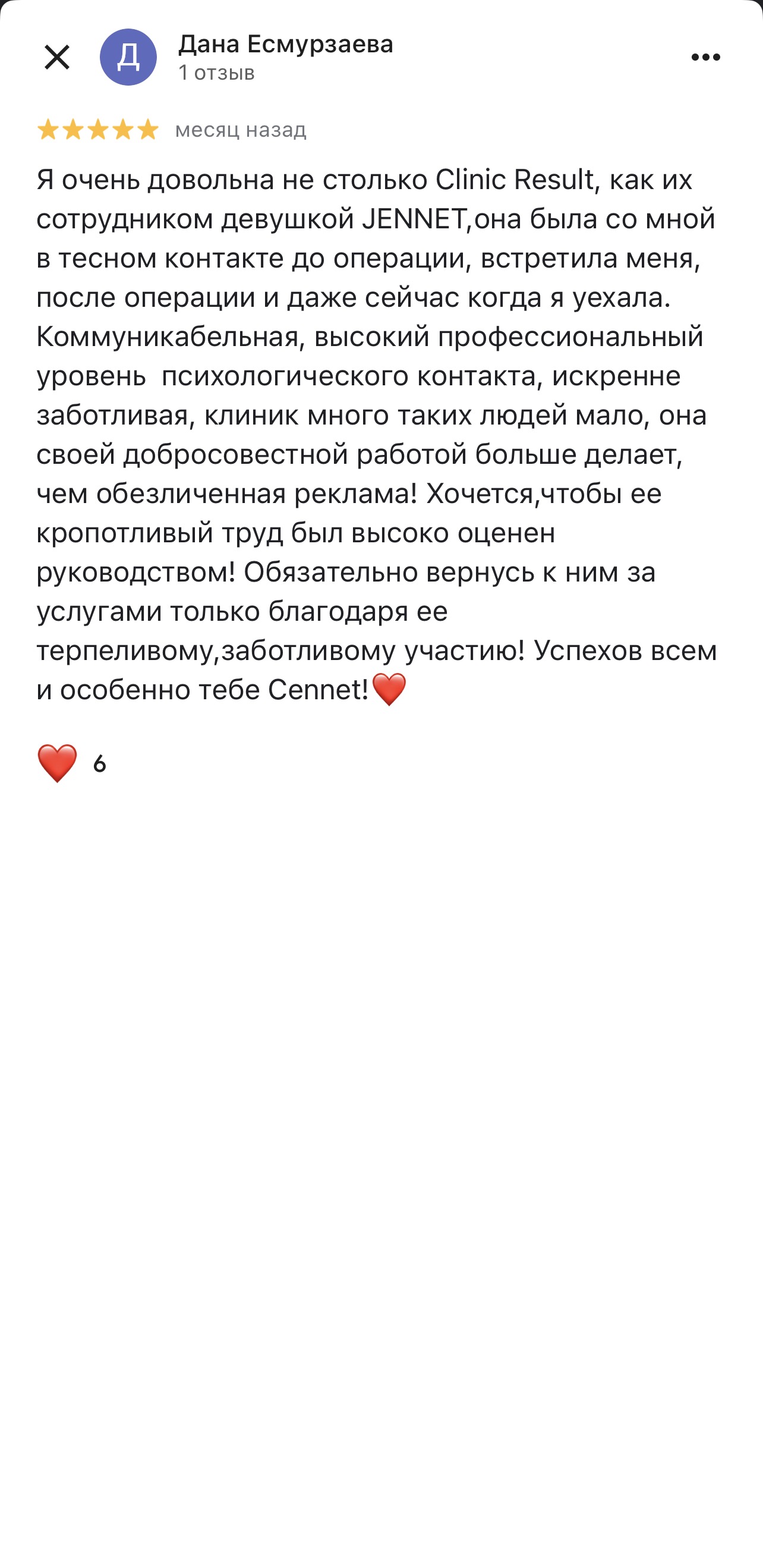Click the reaction count 6
The width and height of the screenshot is (763, 1568).
pyautogui.click(x=99, y=765)
